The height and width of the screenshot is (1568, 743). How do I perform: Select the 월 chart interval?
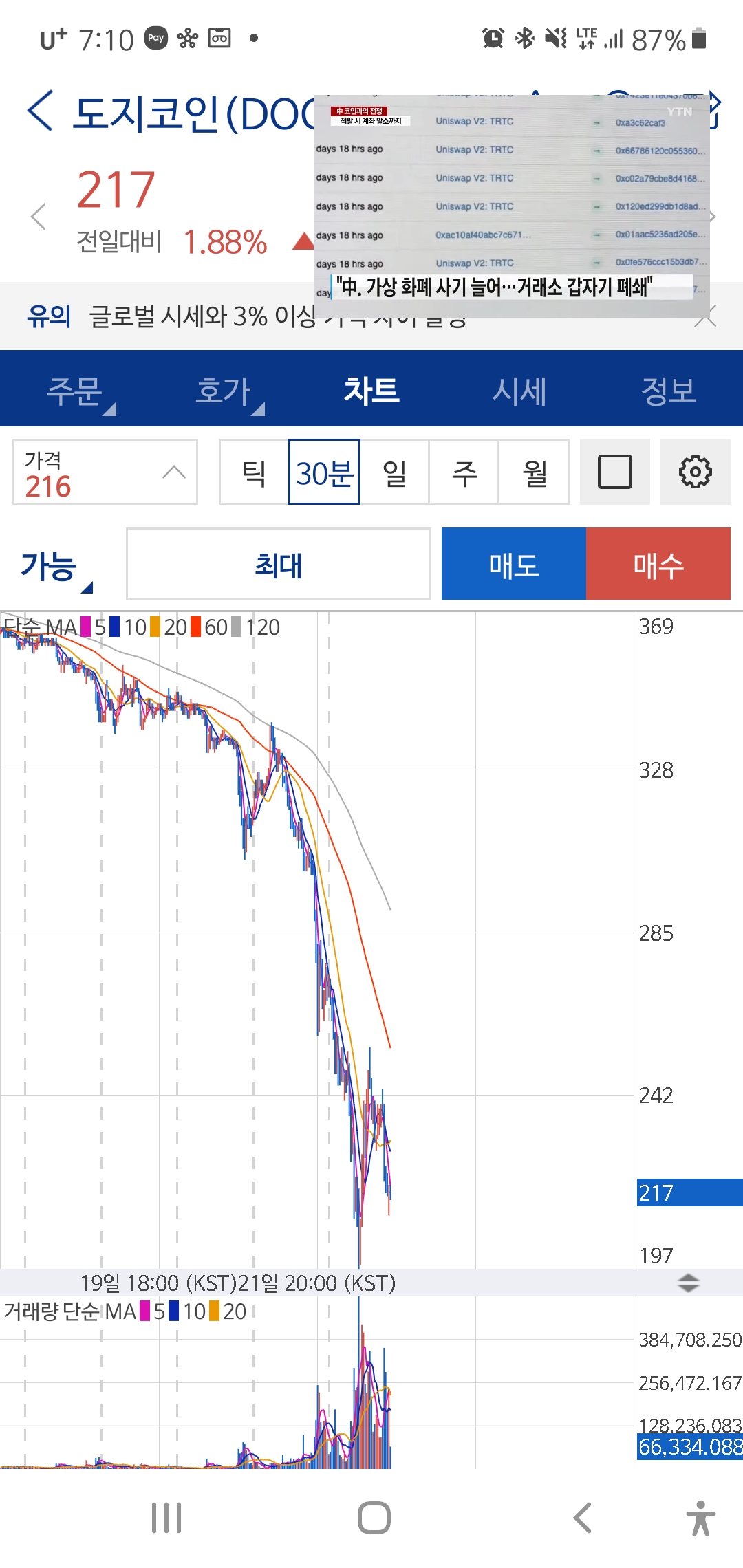[535, 472]
